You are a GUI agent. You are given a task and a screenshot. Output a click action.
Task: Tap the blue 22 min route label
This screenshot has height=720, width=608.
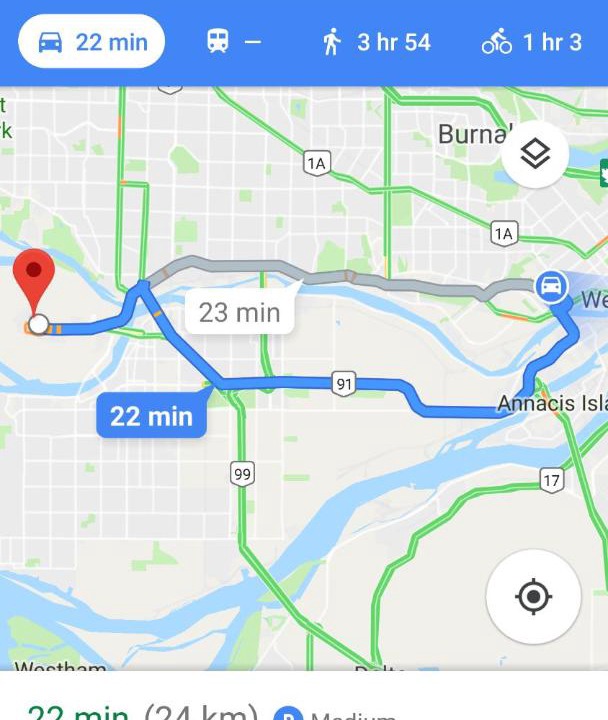tap(151, 415)
